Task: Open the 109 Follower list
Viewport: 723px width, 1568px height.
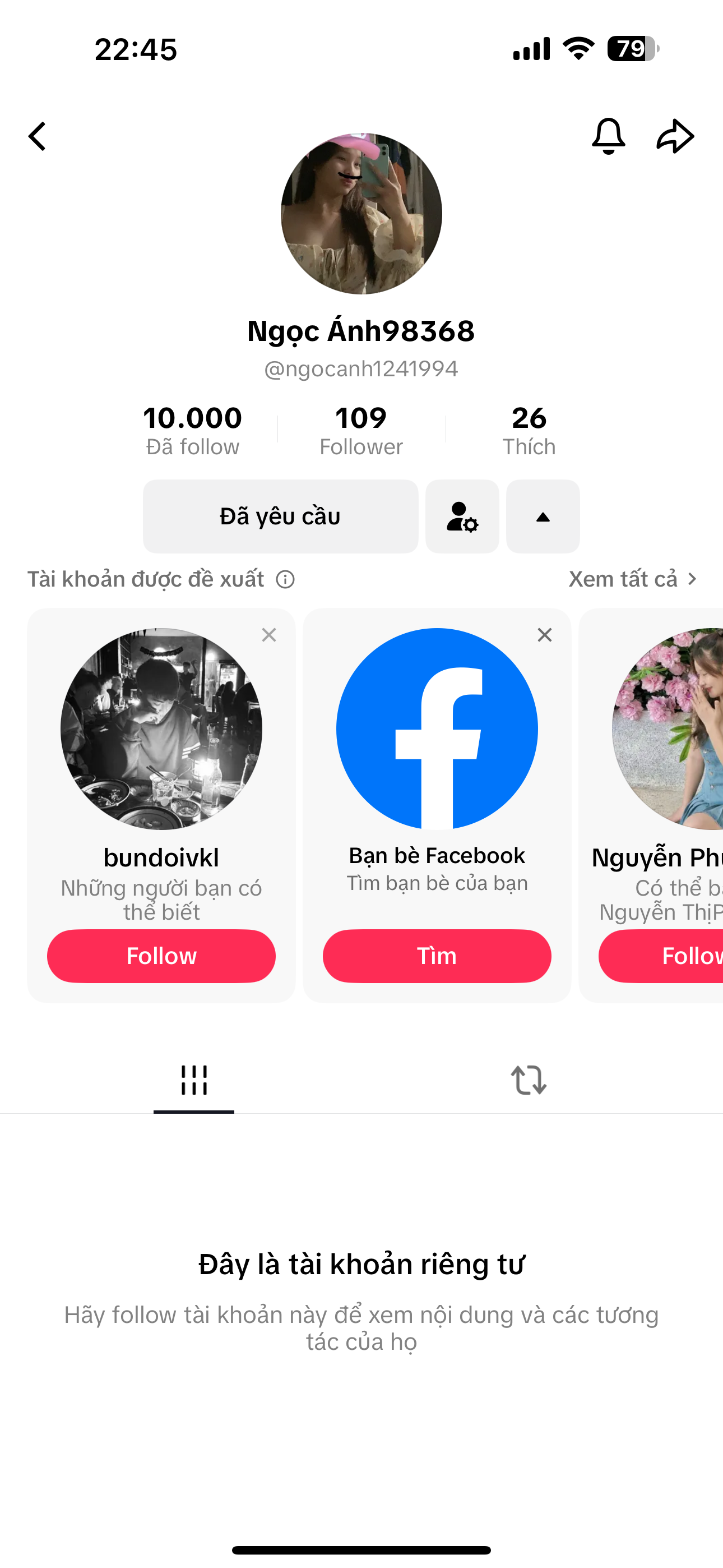Action: 361,430
